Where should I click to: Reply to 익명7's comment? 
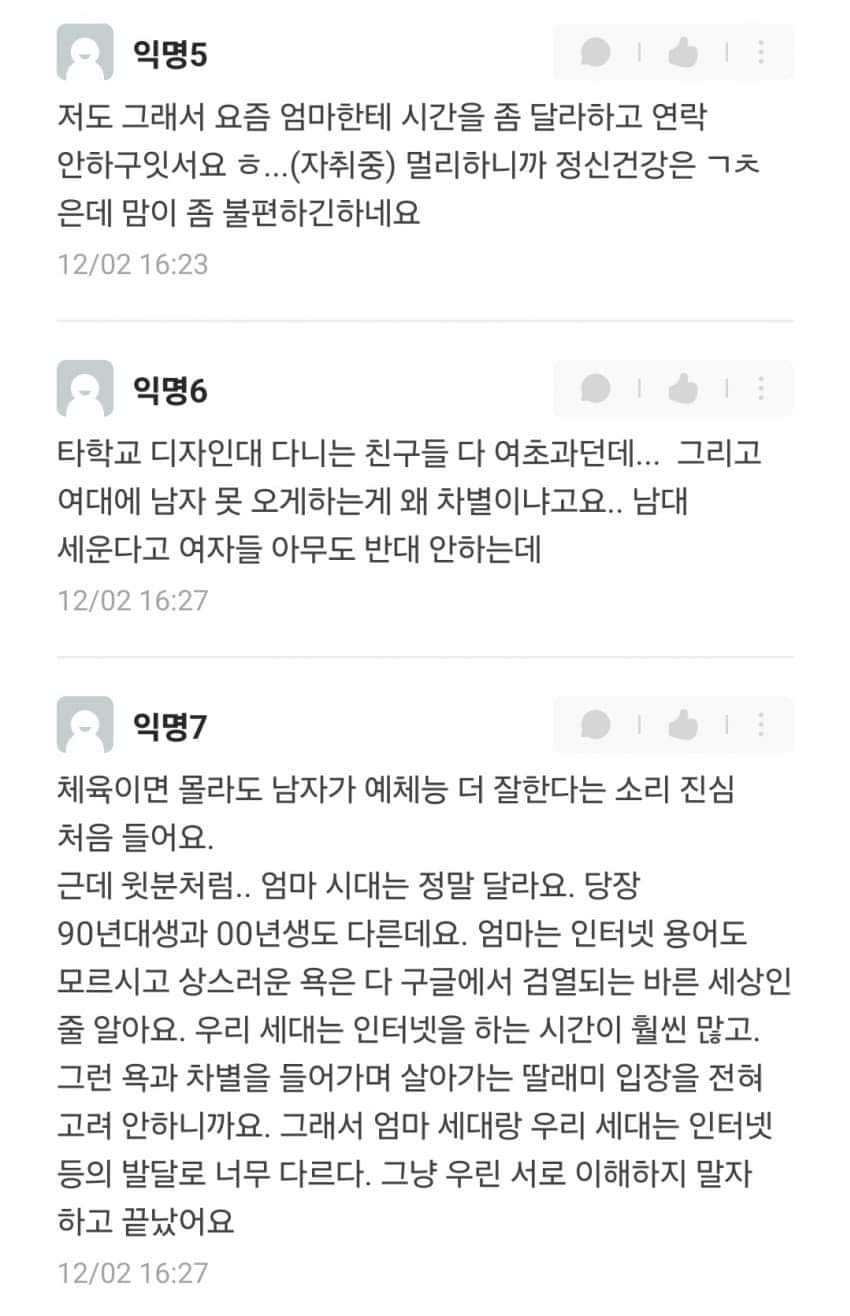[596, 724]
